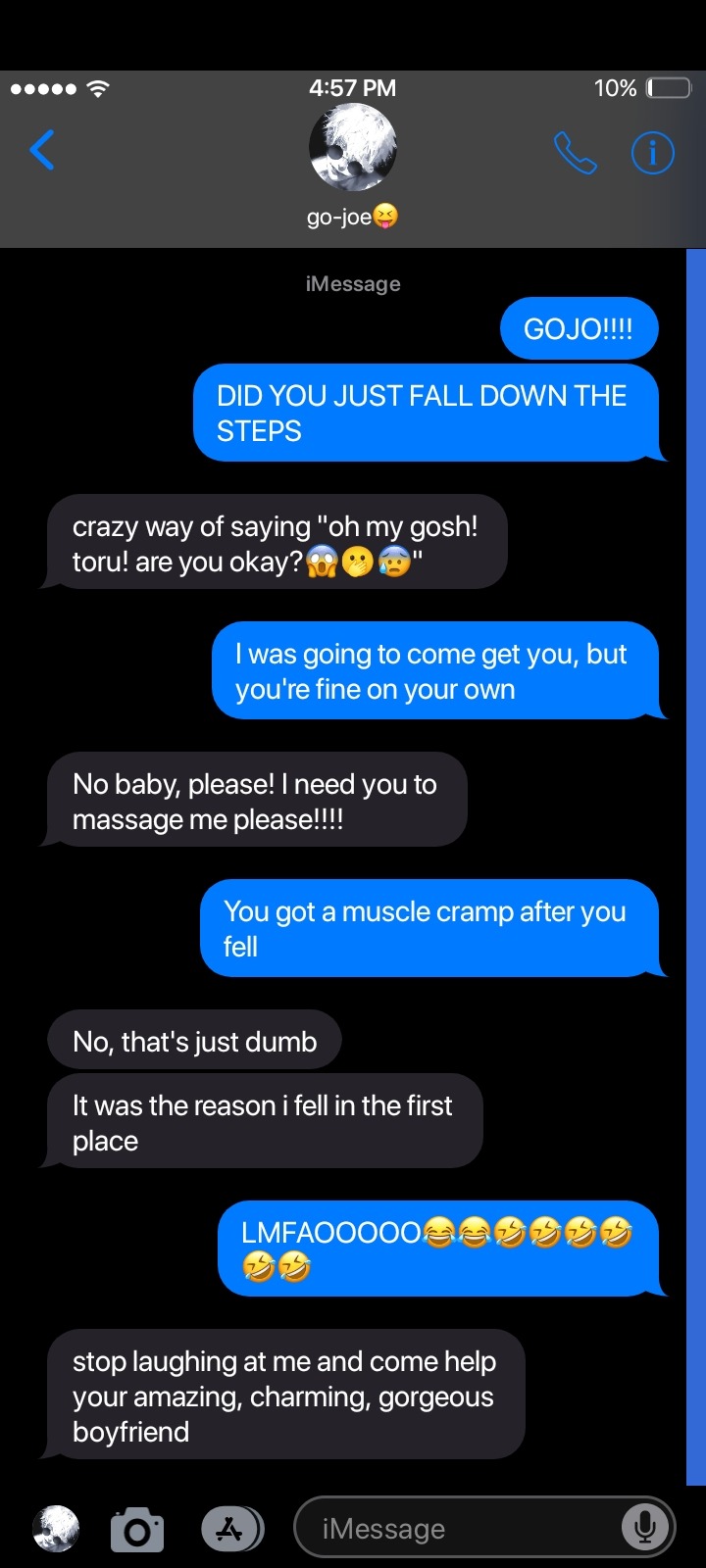
Task: Open the photo thumbnail beside the camera
Action: (56, 1529)
